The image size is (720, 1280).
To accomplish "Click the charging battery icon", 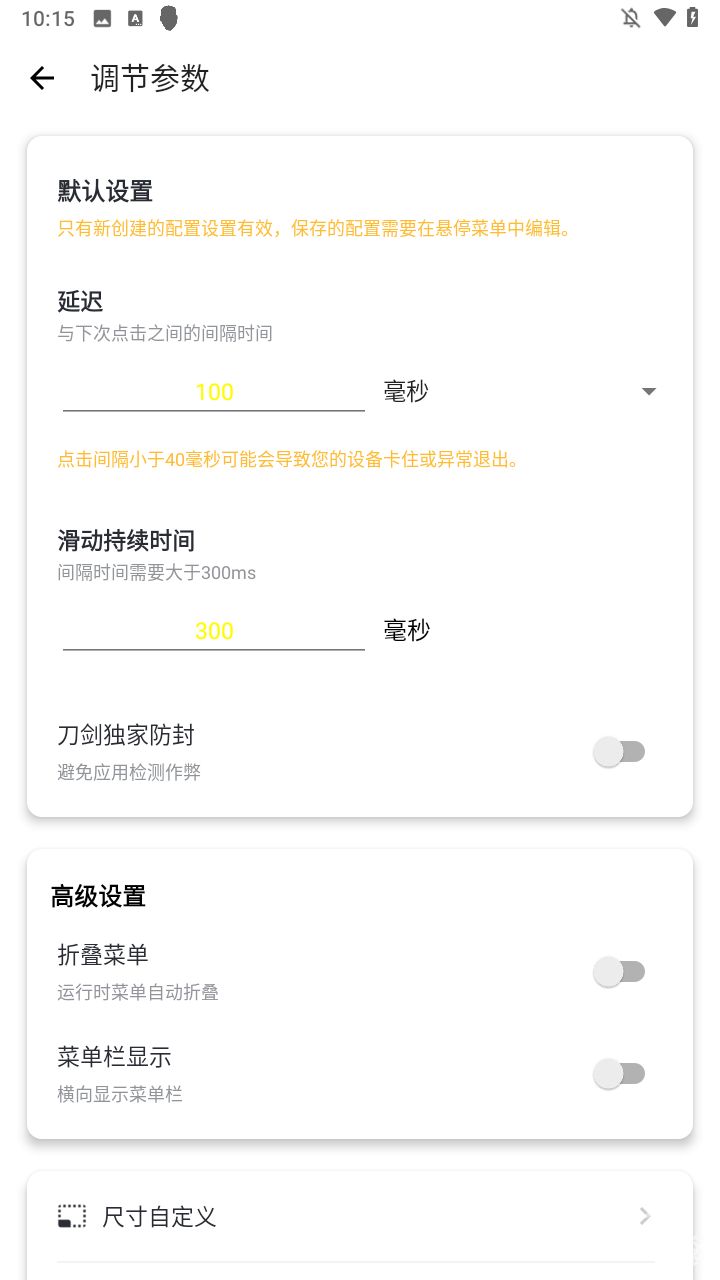I will (x=697, y=17).
